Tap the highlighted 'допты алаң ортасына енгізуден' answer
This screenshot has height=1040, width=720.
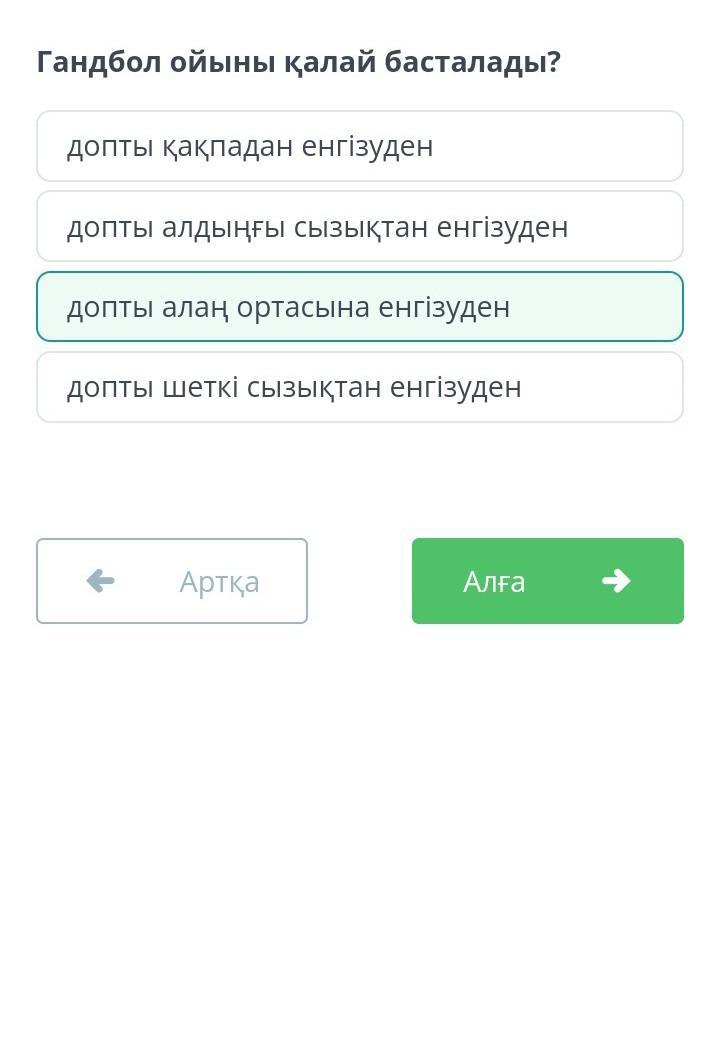point(360,306)
